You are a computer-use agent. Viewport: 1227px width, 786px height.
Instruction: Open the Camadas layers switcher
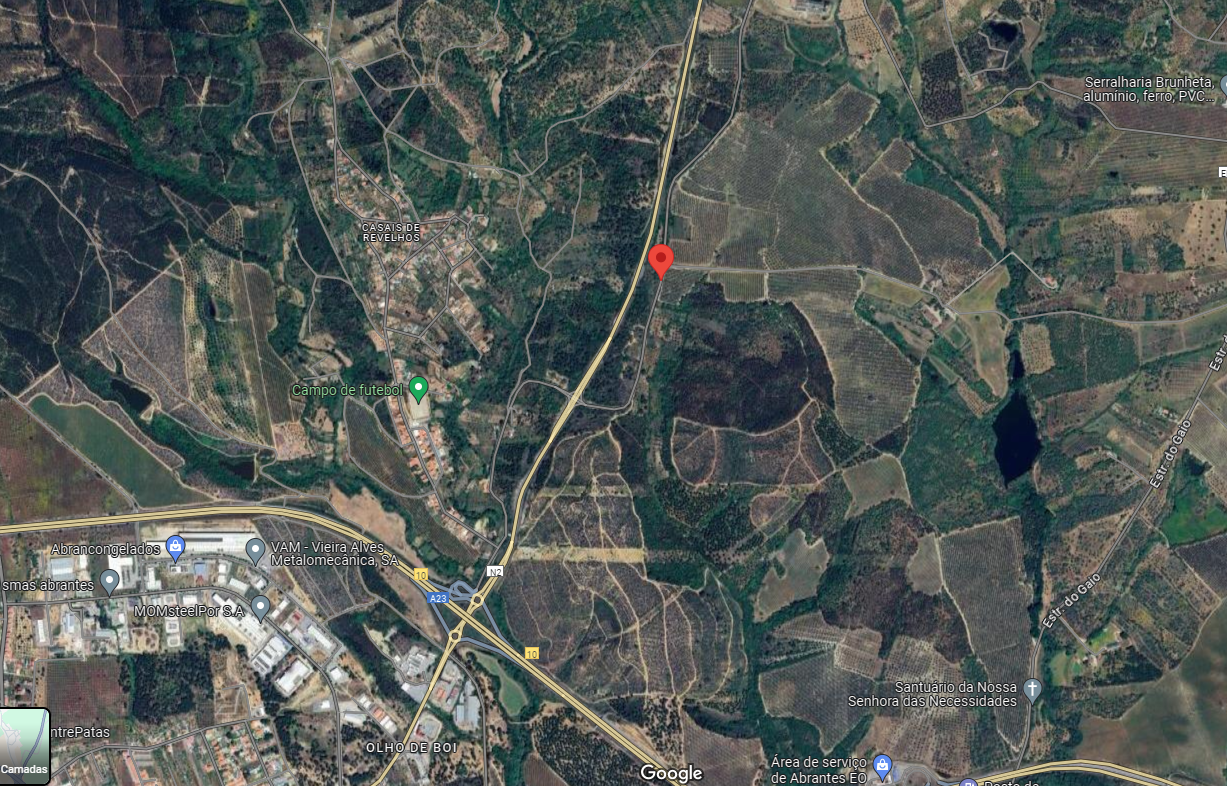[24, 746]
